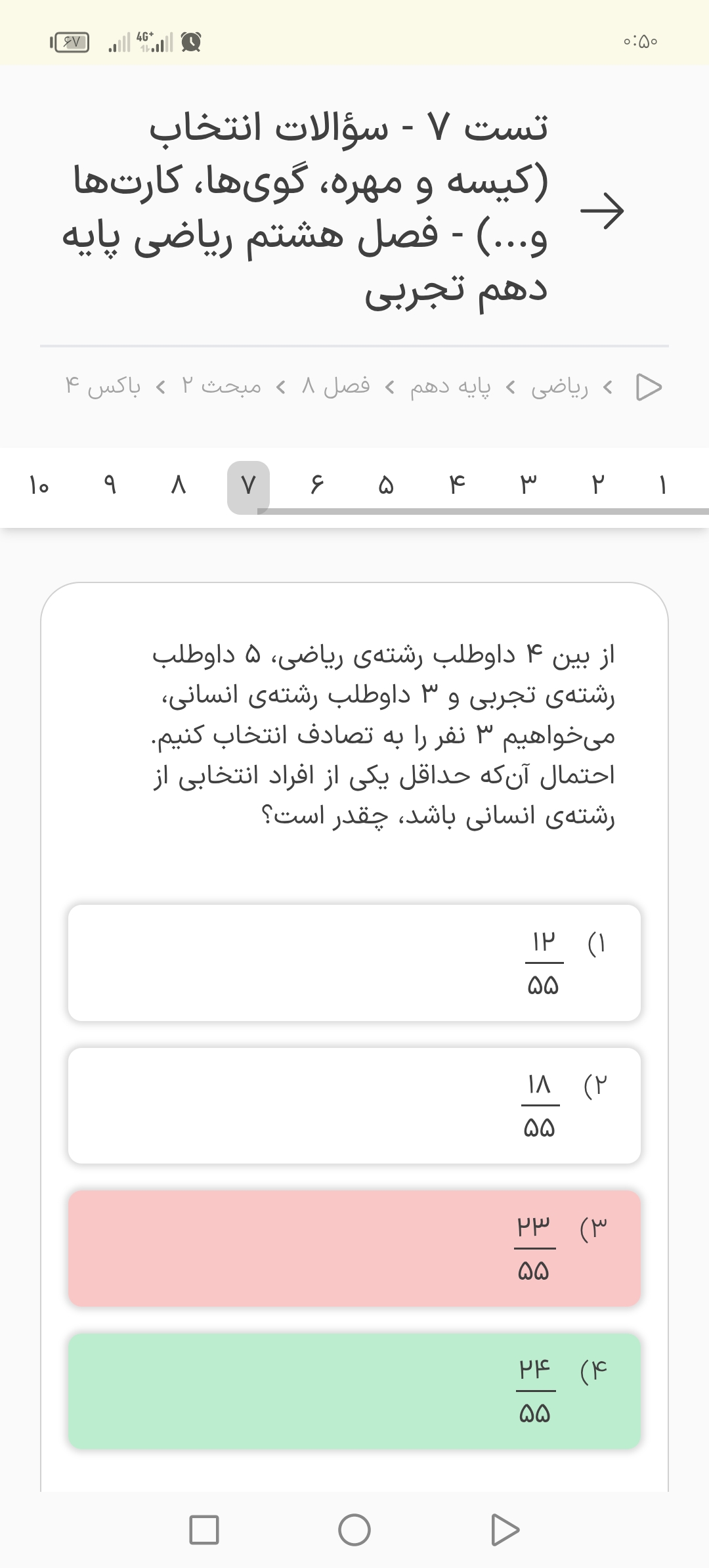Select answer option ۳ (۲۳/۵۵)
Image resolution: width=709 pixels, height=1568 pixels.
[354, 1248]
